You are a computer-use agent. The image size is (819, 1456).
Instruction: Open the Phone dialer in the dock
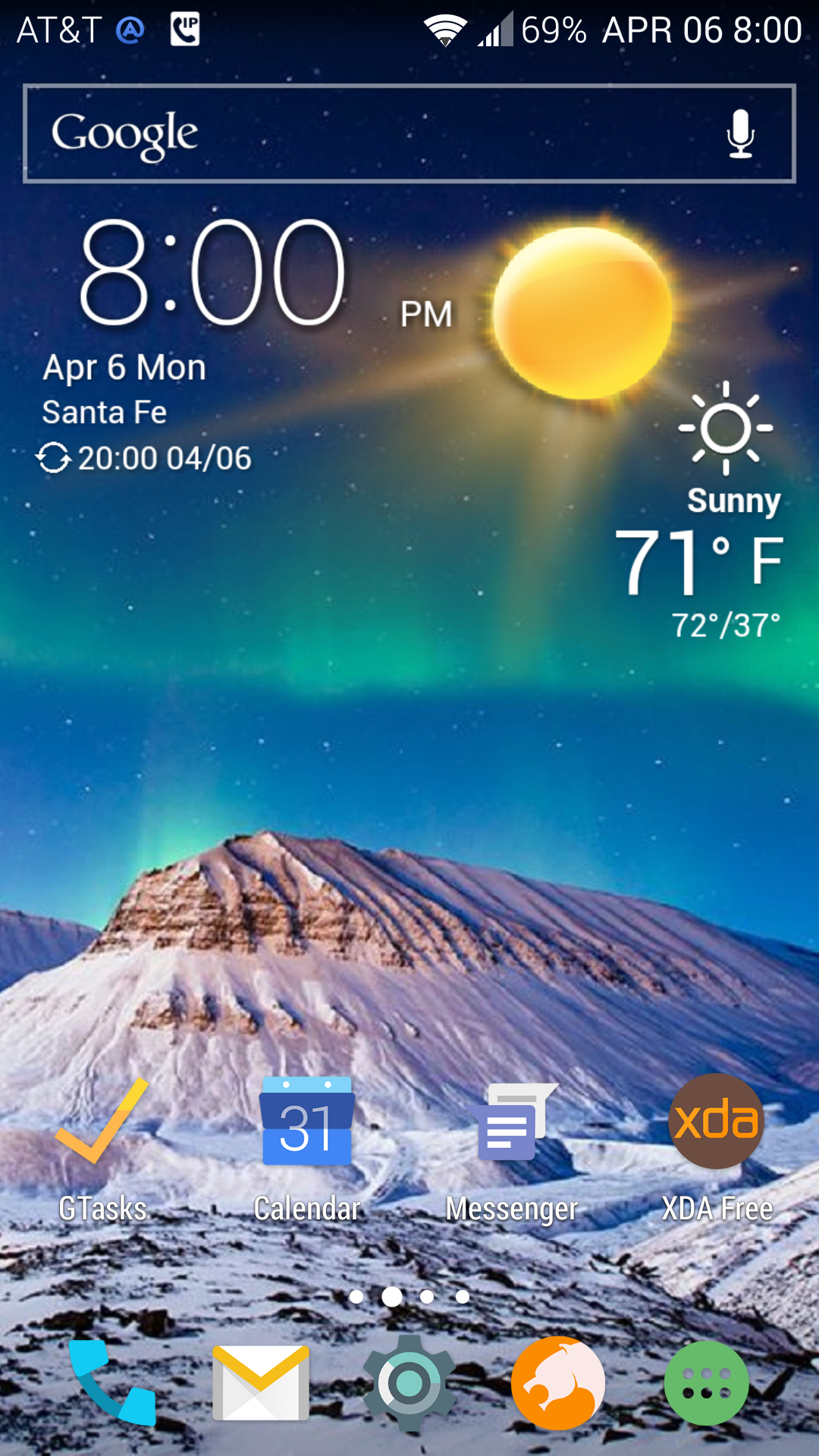point(112,1382)
